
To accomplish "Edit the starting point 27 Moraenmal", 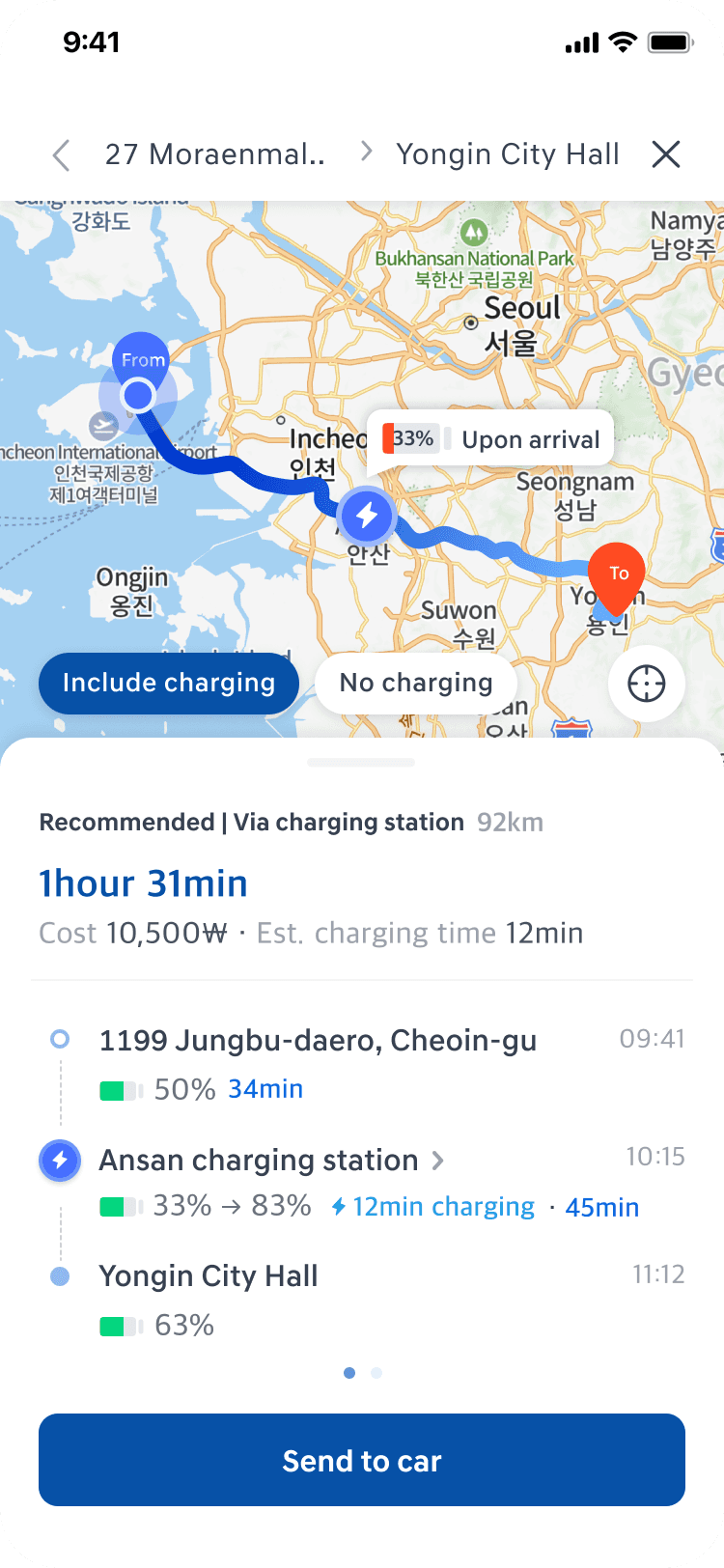I will [214, 154].
